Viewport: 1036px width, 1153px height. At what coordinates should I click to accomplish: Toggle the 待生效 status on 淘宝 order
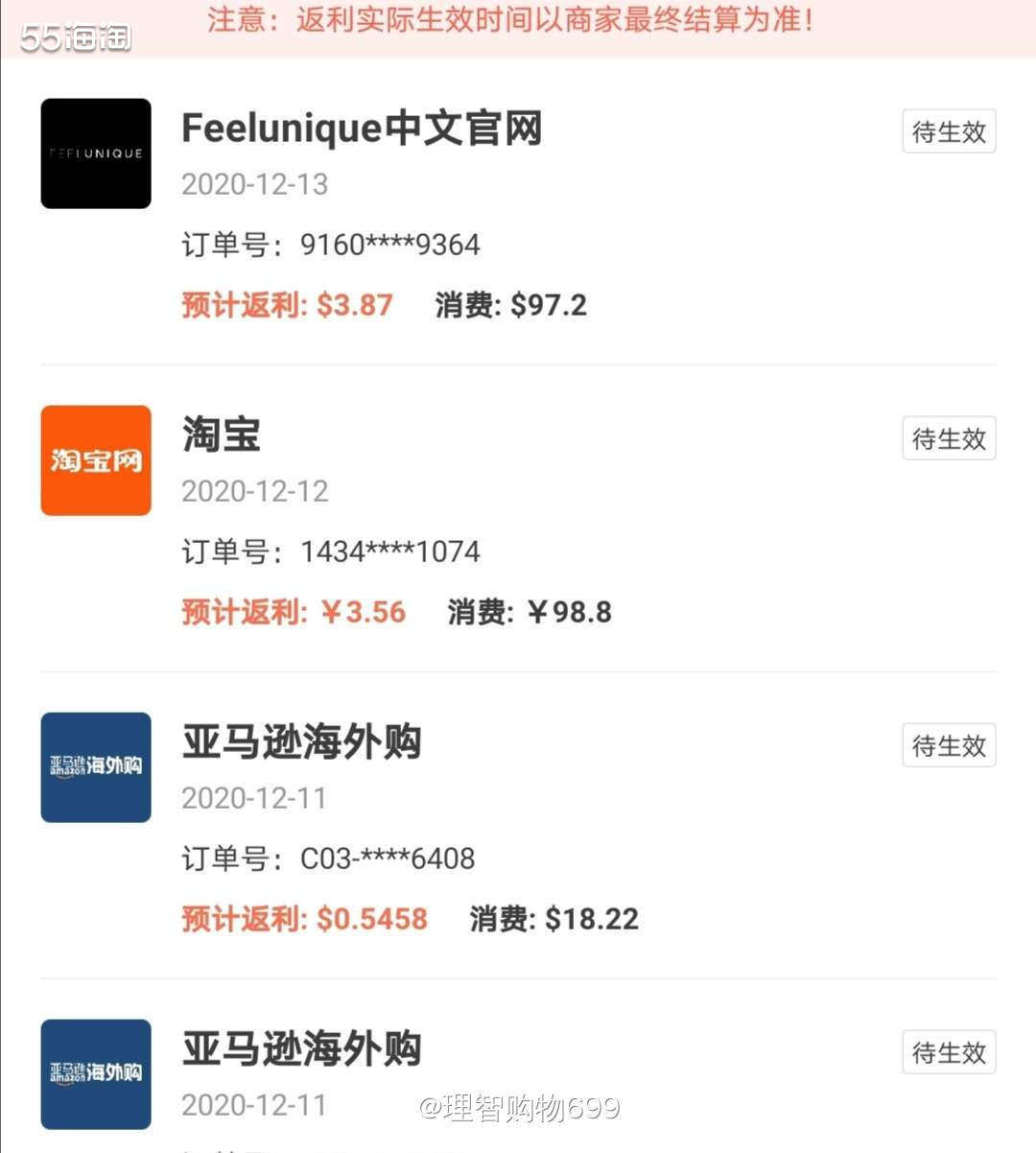pyautogui.click(x=948, y=437)
